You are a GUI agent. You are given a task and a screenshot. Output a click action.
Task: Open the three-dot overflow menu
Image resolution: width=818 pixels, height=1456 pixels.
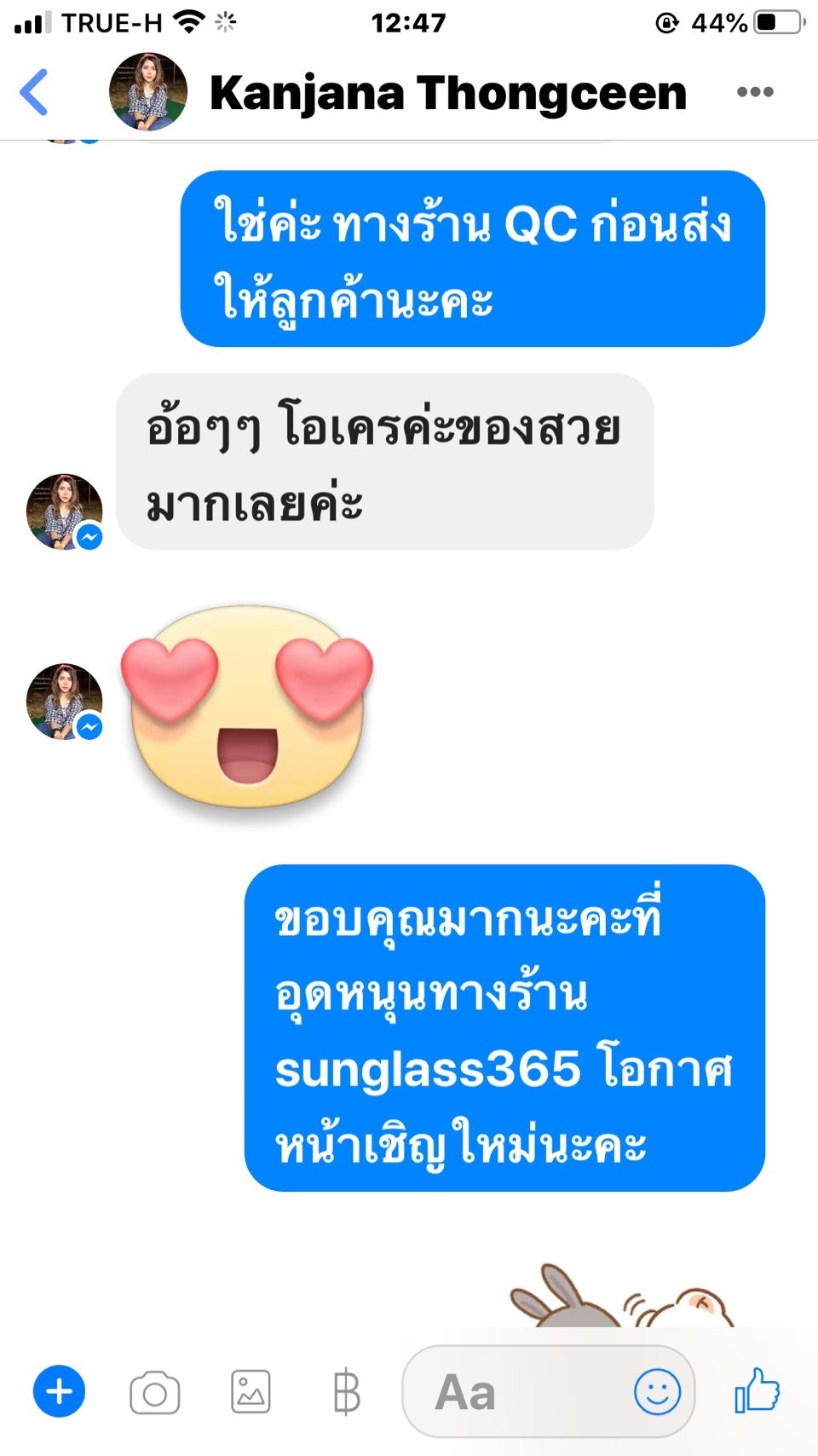pyautogui.click(x=755, y=92)
